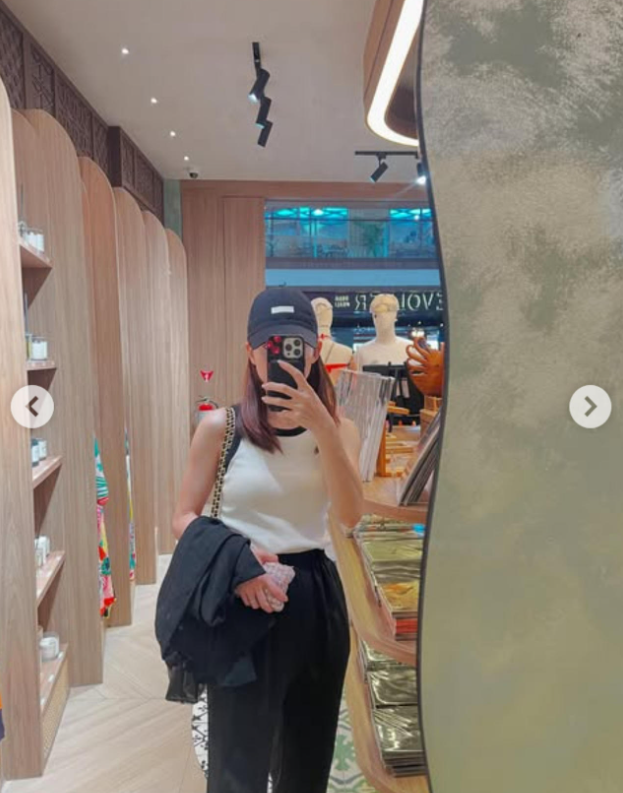623x793 pixels.
Task: Go to the previous photo in carousel
Action: click(32, 407)
